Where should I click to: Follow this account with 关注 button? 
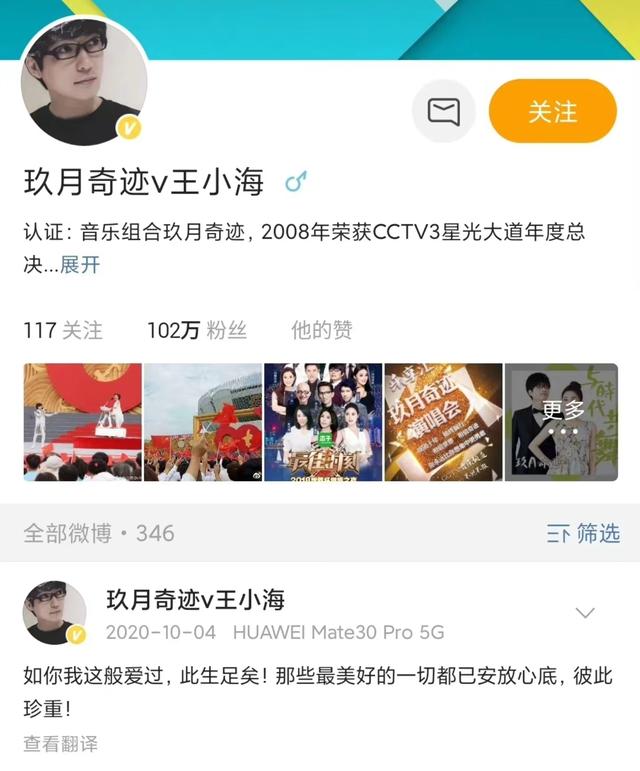552,111
